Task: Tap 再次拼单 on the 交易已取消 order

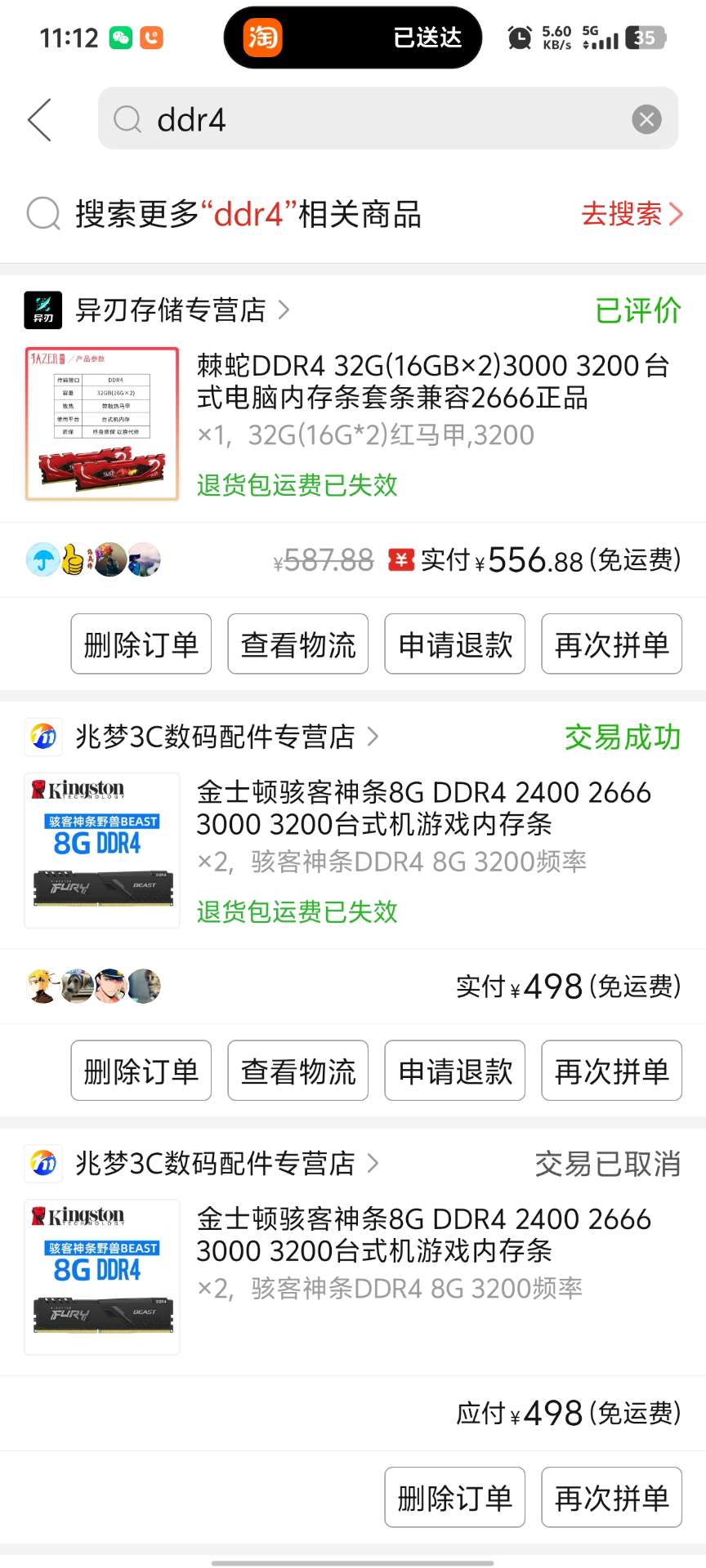Action: pyautogui.click(x=611, y=1498)
